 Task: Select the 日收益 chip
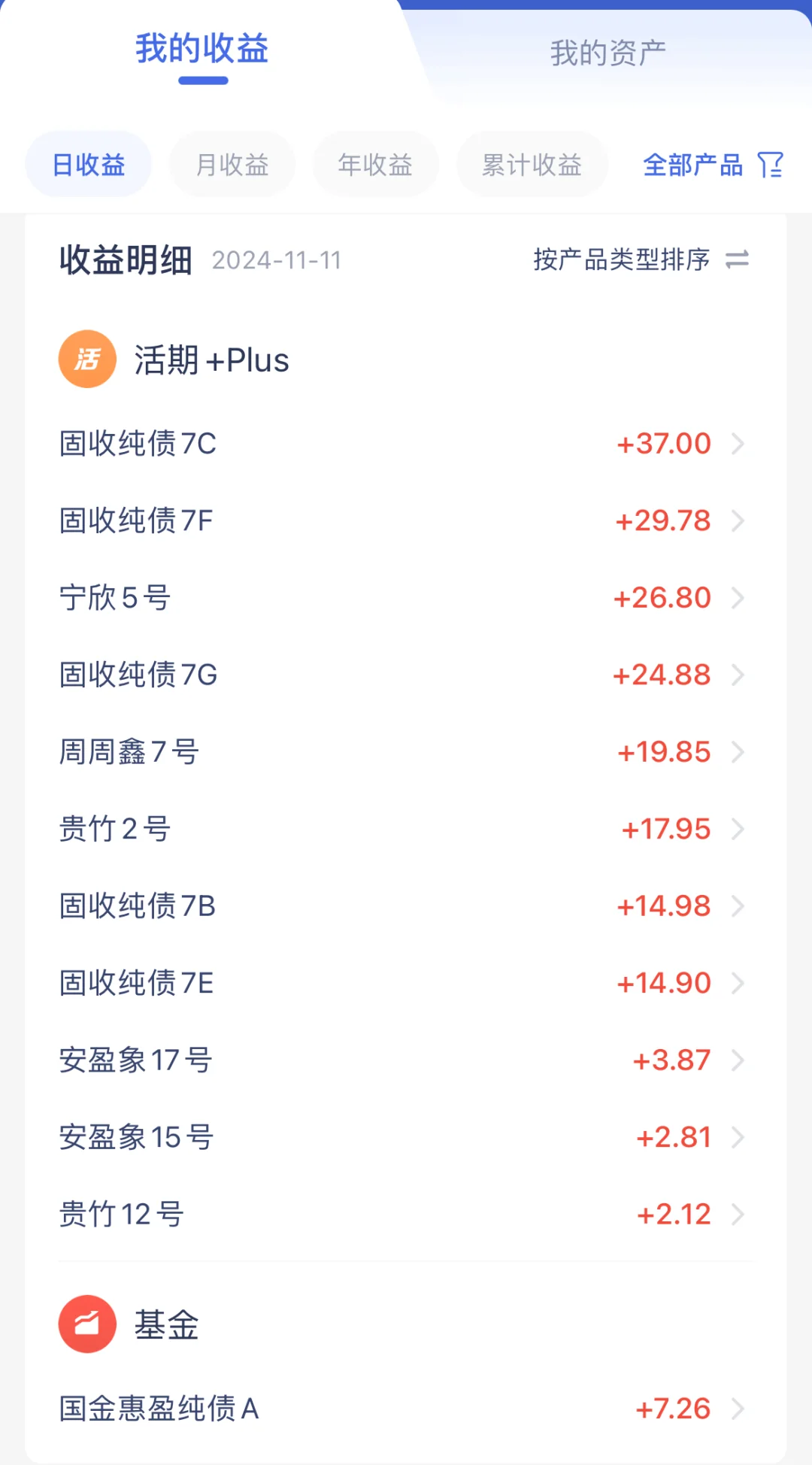click(89, 164)
